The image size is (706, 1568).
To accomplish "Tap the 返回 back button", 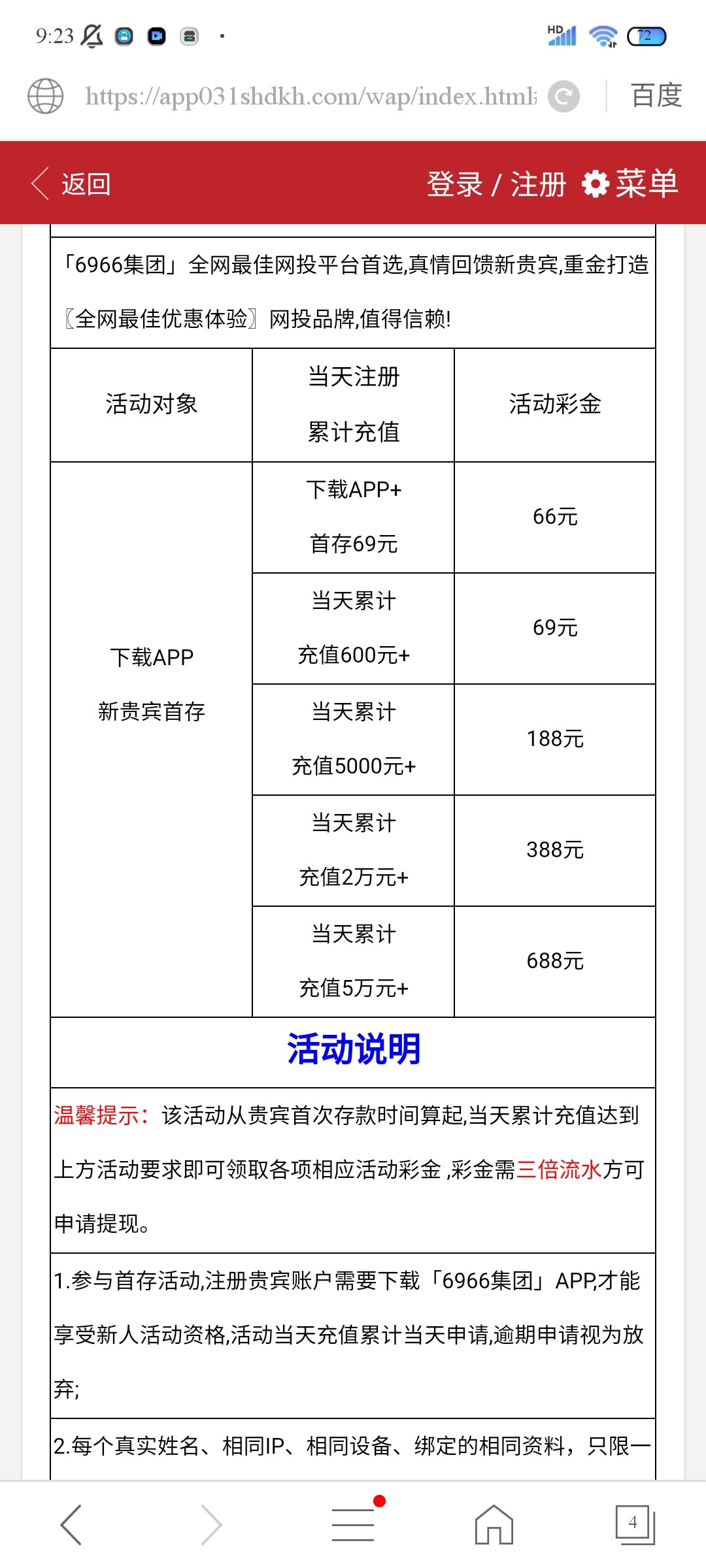I will 72,184.
